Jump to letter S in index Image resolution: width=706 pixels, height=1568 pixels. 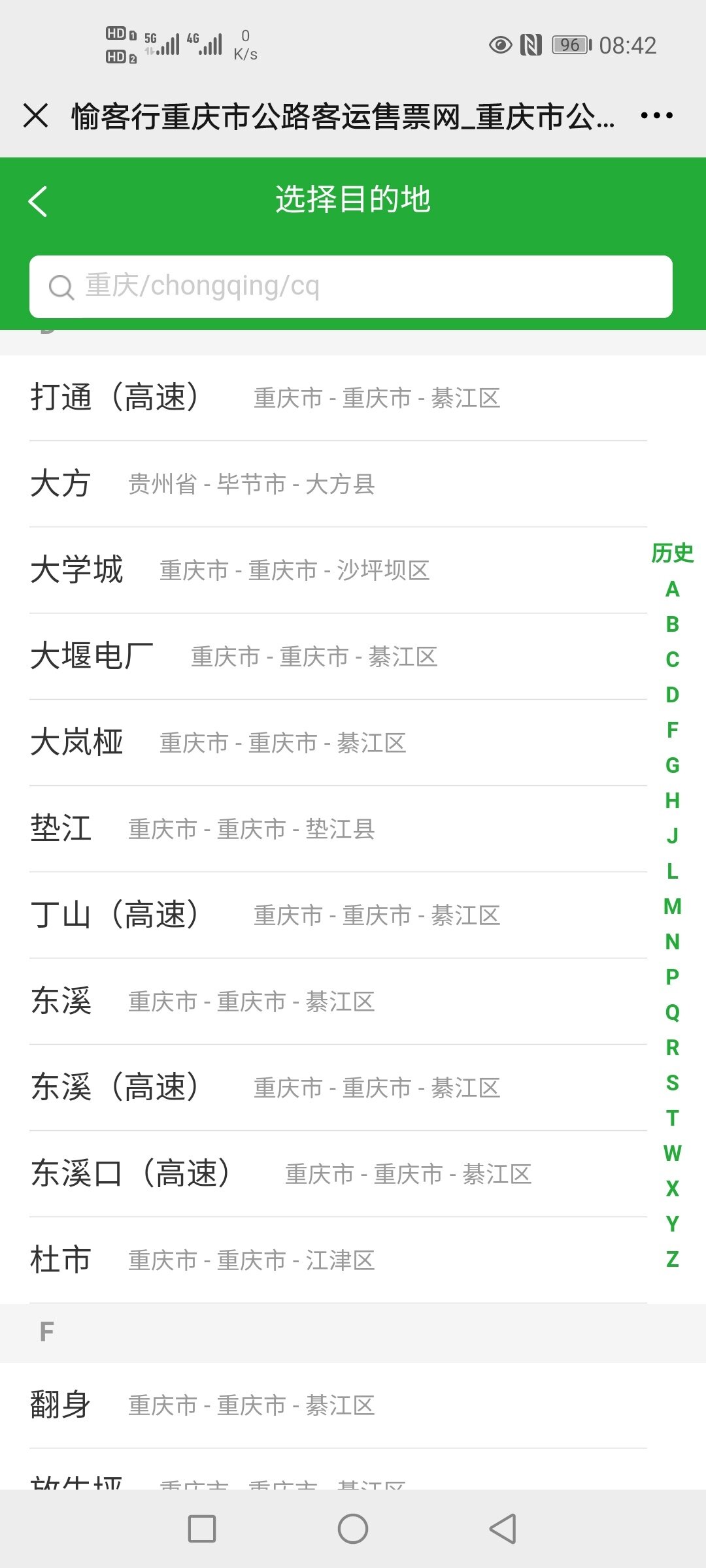point(672,1083)
